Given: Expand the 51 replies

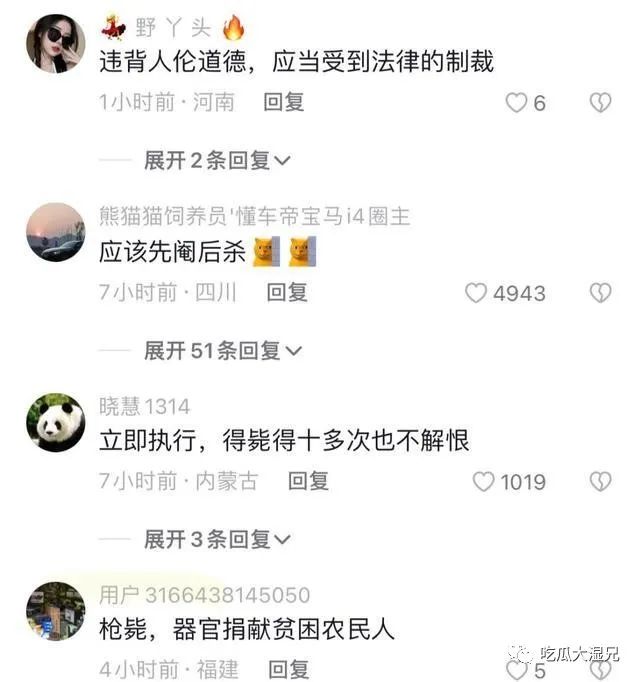Looking at the screenshot, I should tap(223, 350).
